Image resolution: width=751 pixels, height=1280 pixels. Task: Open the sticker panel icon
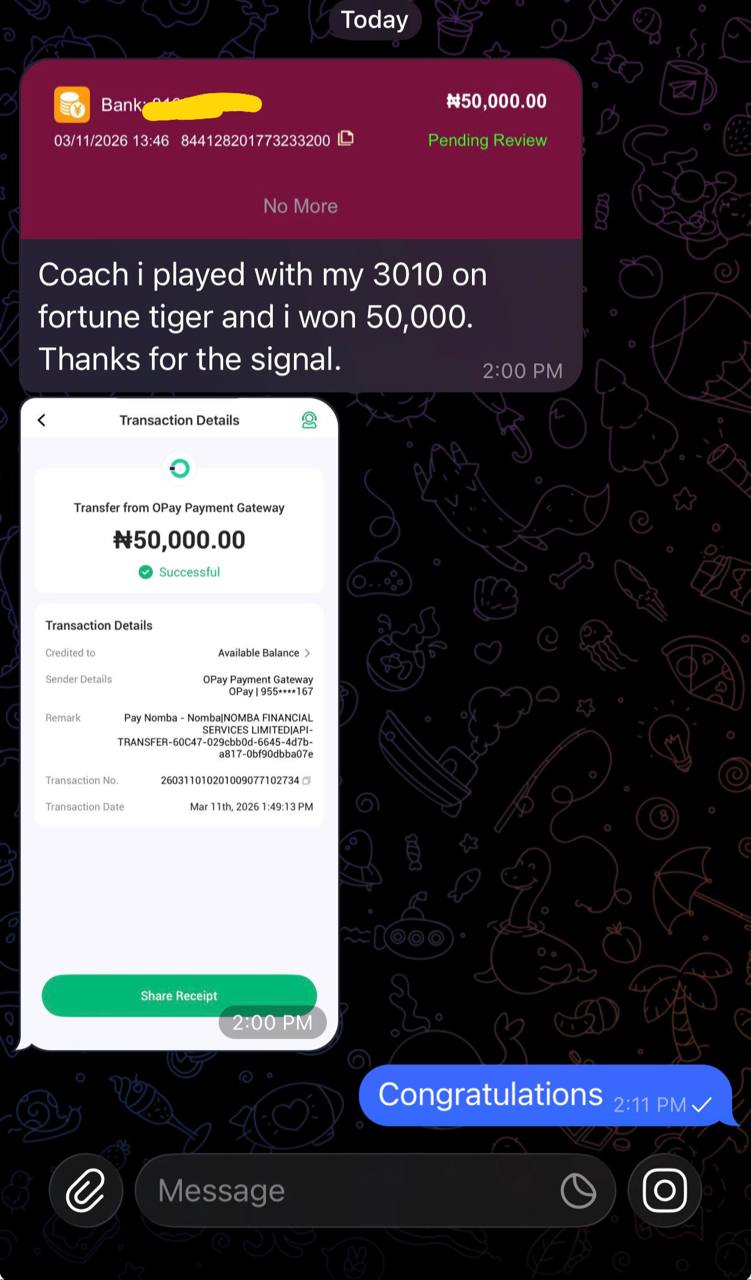(578, 1190)
